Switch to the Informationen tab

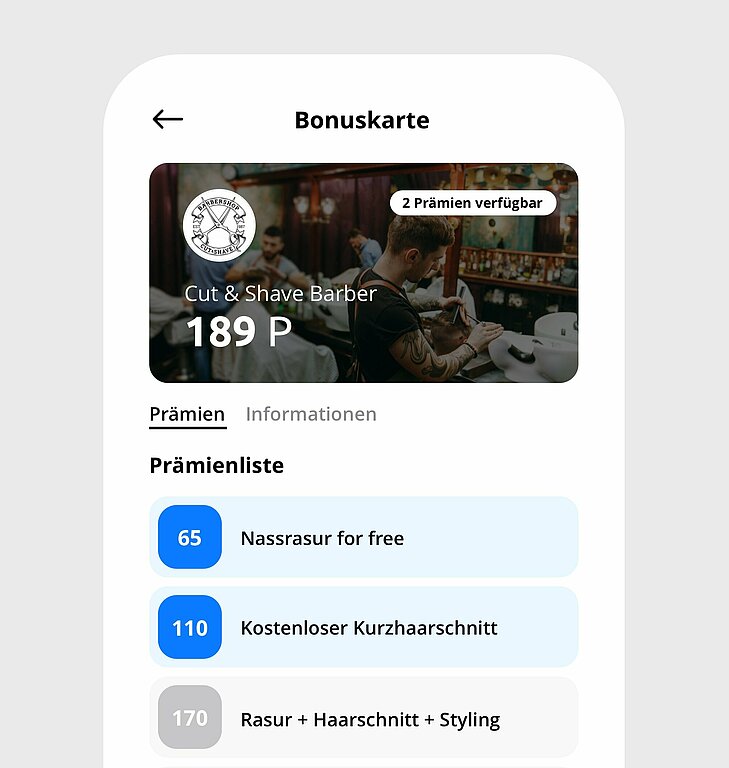coord(311,414)
